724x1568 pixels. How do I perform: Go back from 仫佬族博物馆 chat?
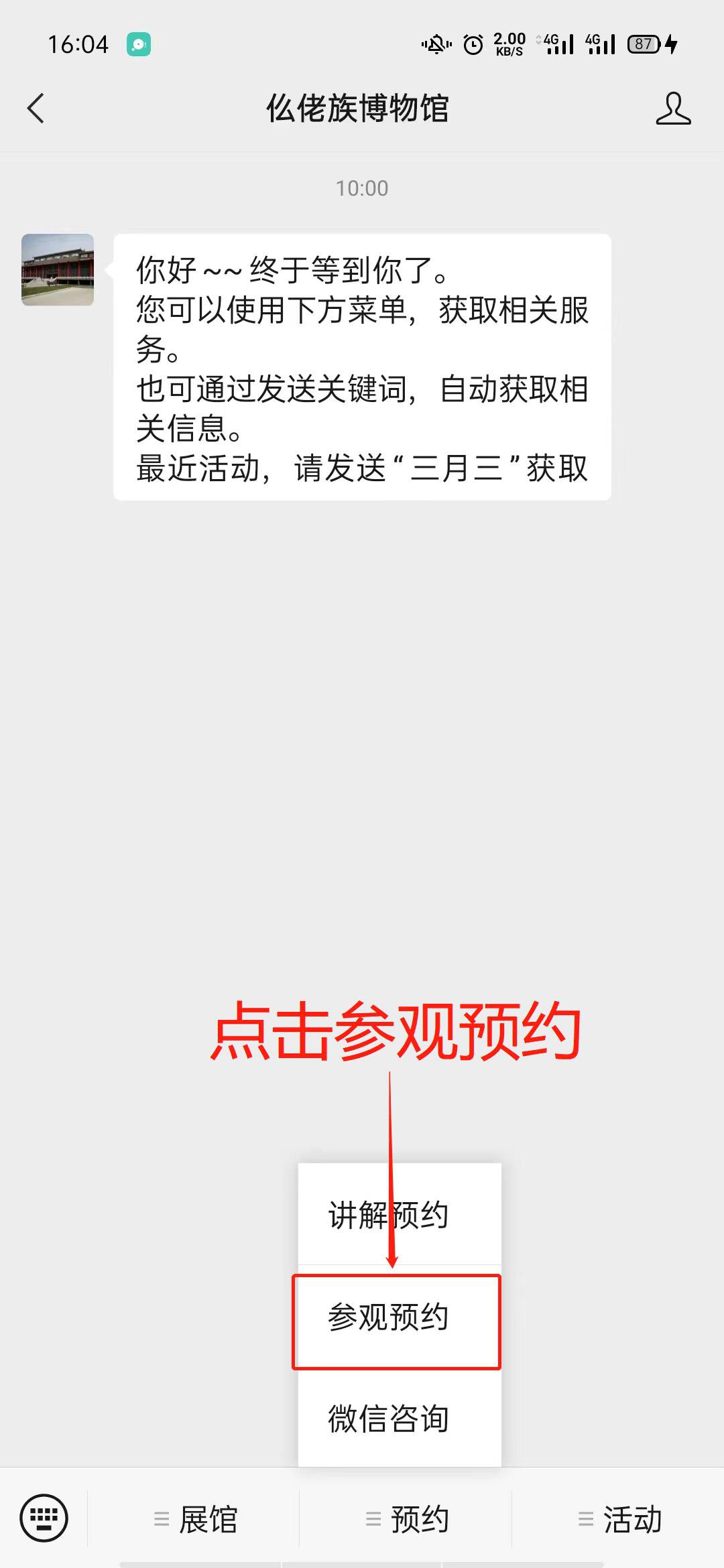(x=36, y=109)
